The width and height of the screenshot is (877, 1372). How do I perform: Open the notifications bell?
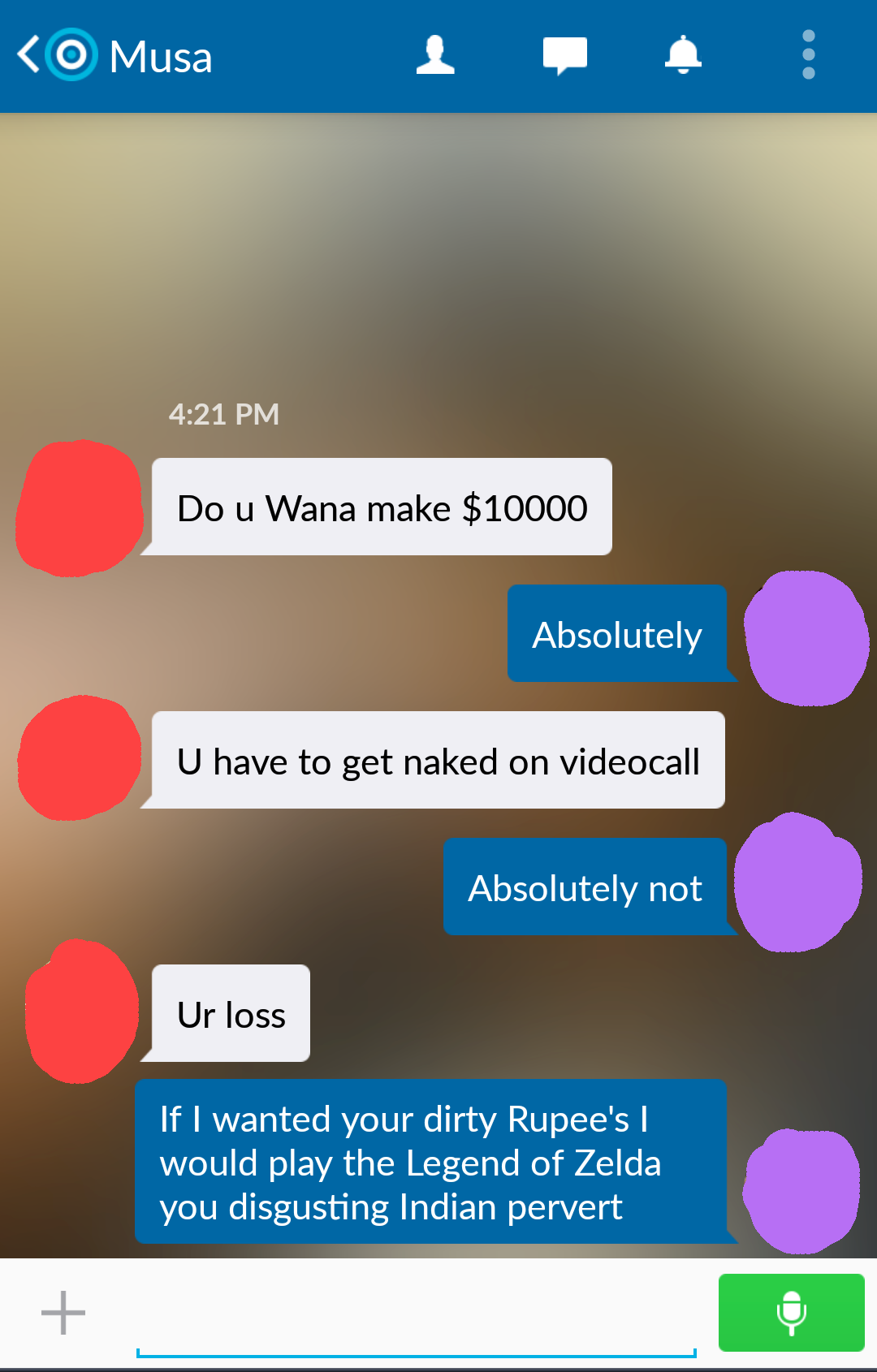[683, 55]
